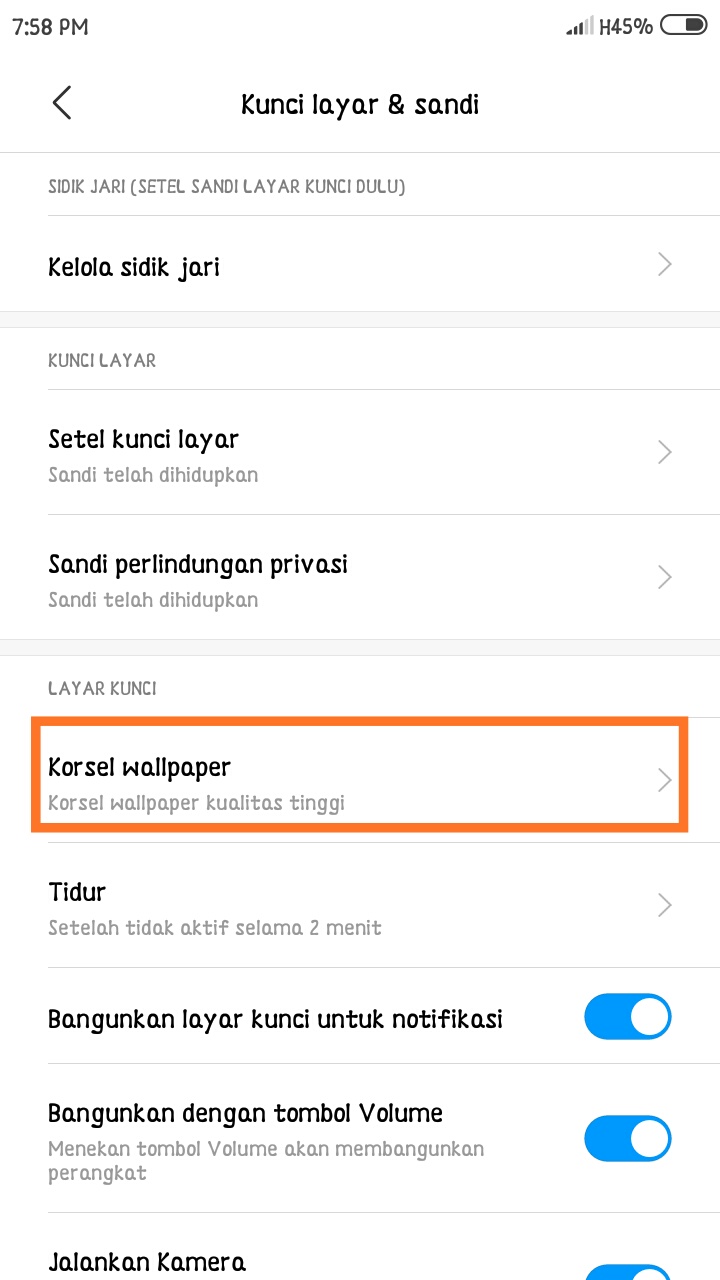Open the Tidur timeout setting
This screenshot has height=1280, width=720.
pyautogui.click(x=360, y=906)
